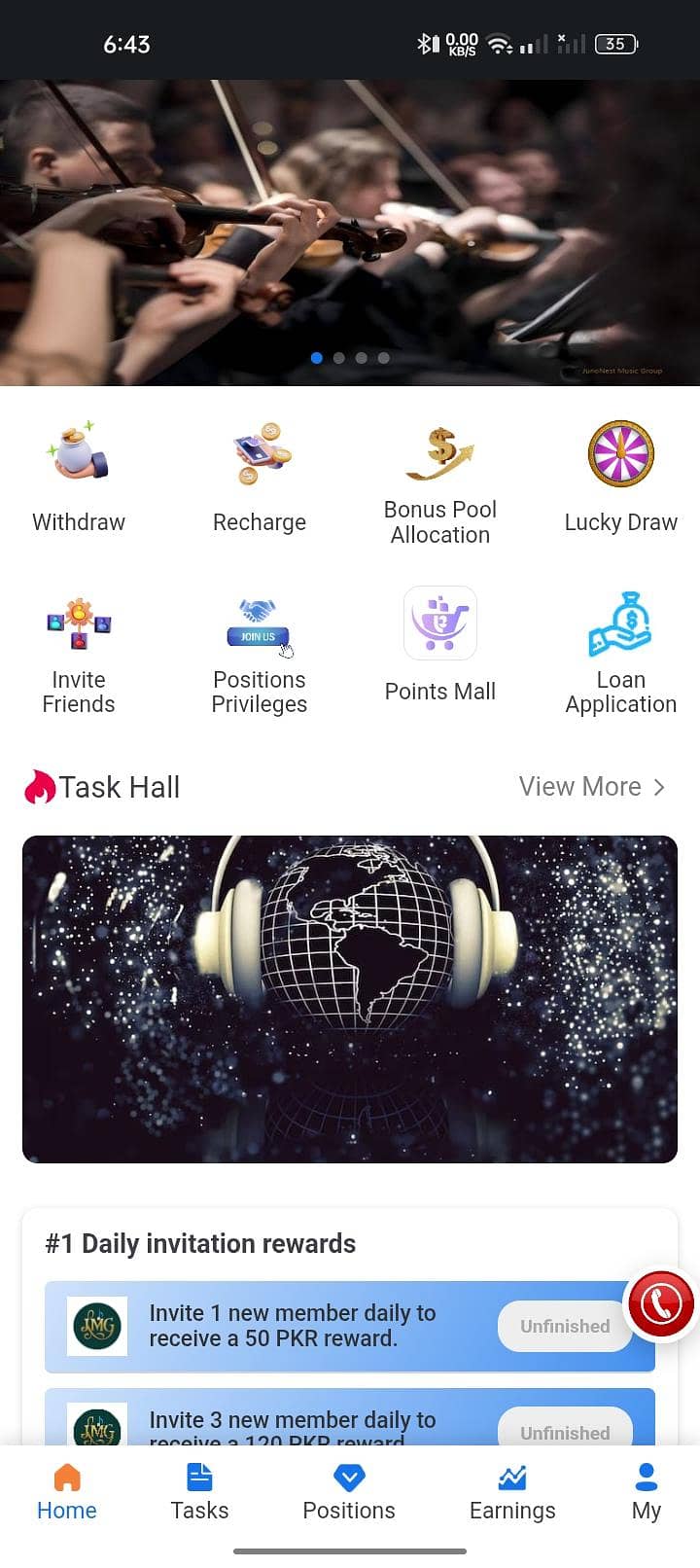Tap the headphones globe Task Hall banner

(350, 998)
